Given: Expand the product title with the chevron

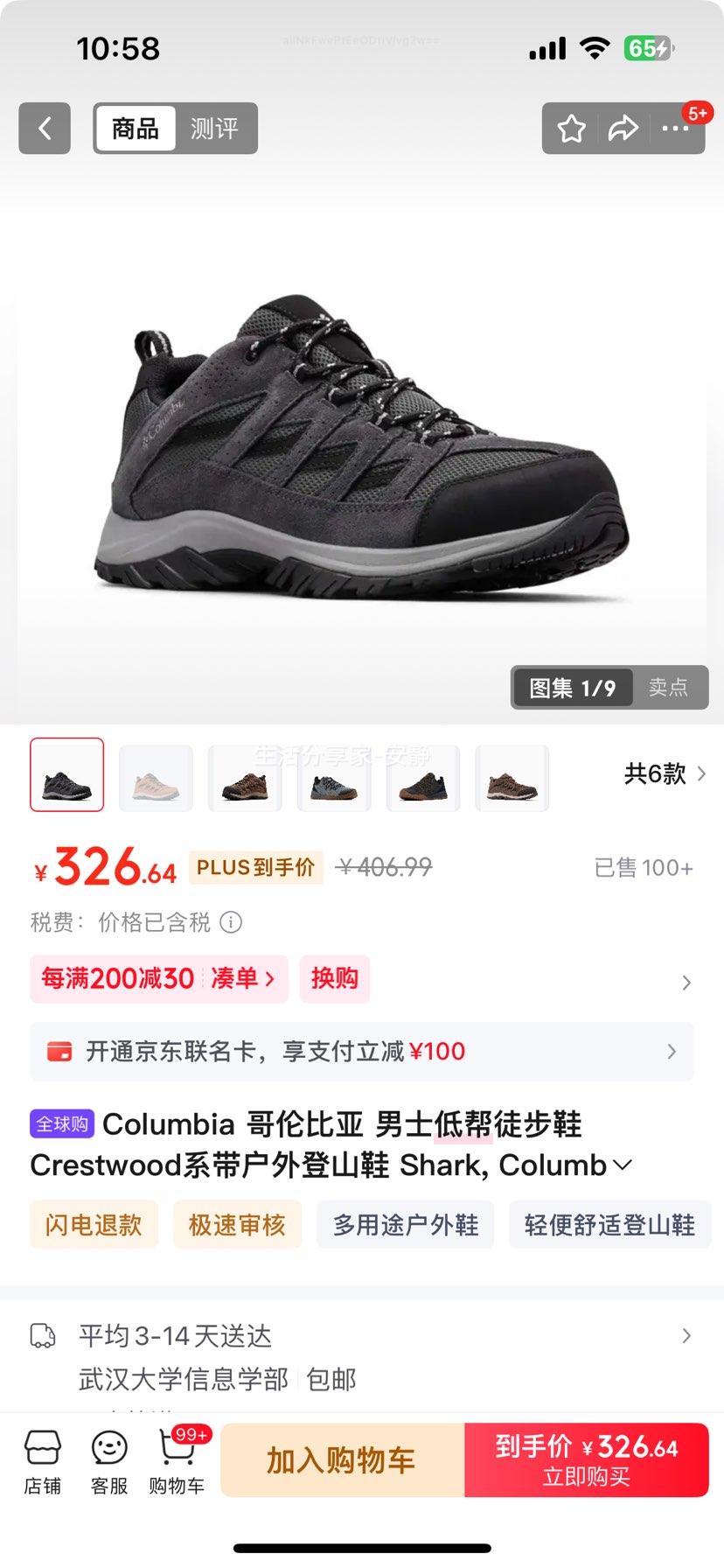Looking at the screenshot, I should [622, 1165].
